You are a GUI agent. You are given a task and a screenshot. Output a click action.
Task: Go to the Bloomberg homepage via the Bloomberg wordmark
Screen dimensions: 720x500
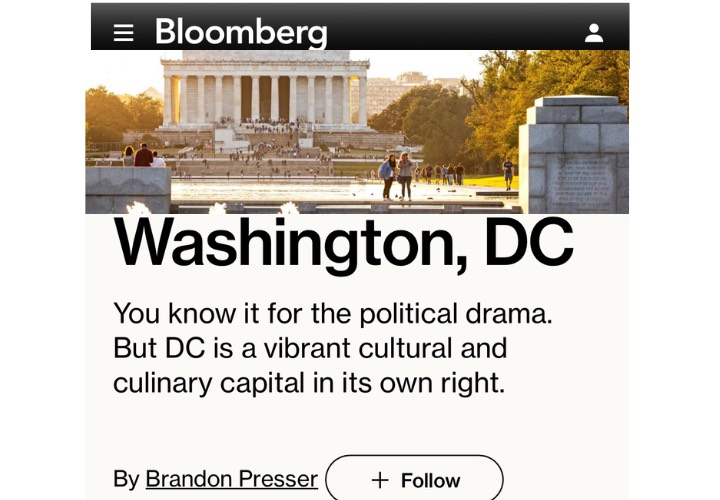(x=240, y=32)
